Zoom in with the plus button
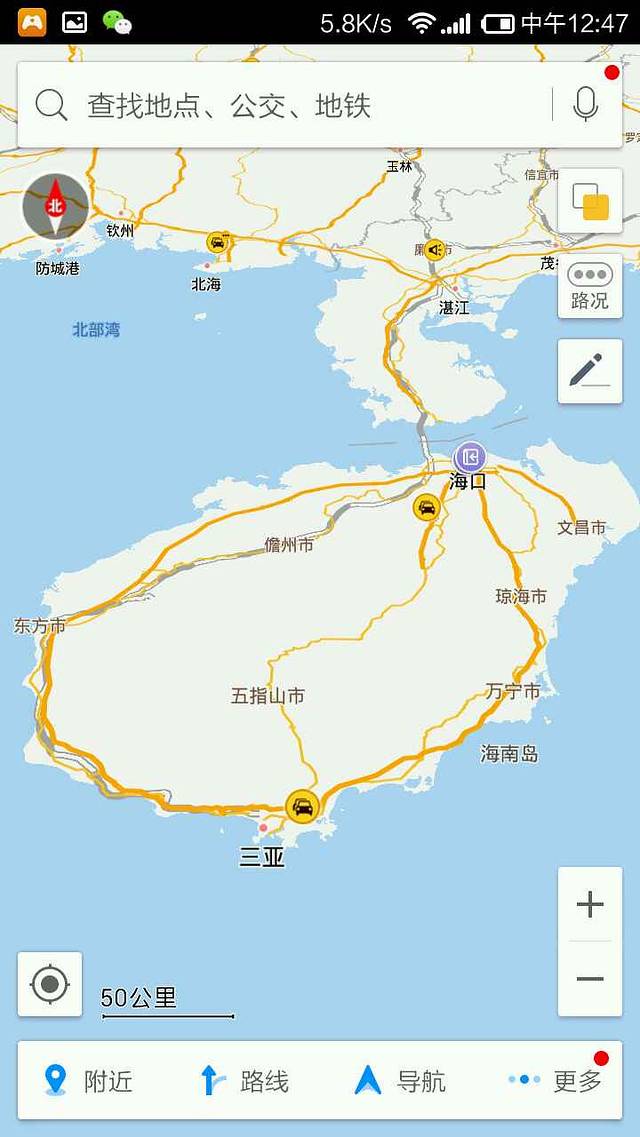 click(x=590, y=905)
